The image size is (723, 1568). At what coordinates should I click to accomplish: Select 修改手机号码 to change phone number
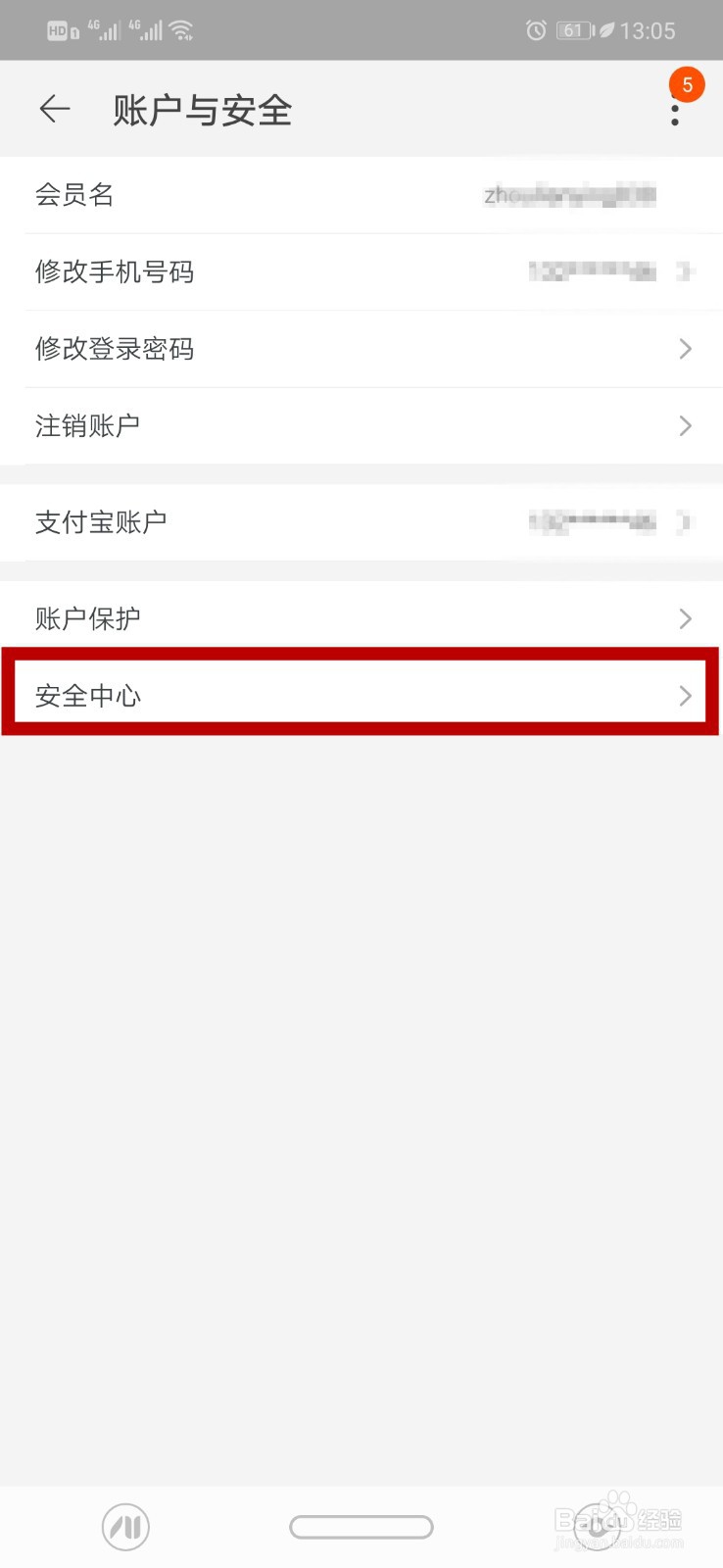(x=116, y=272)
